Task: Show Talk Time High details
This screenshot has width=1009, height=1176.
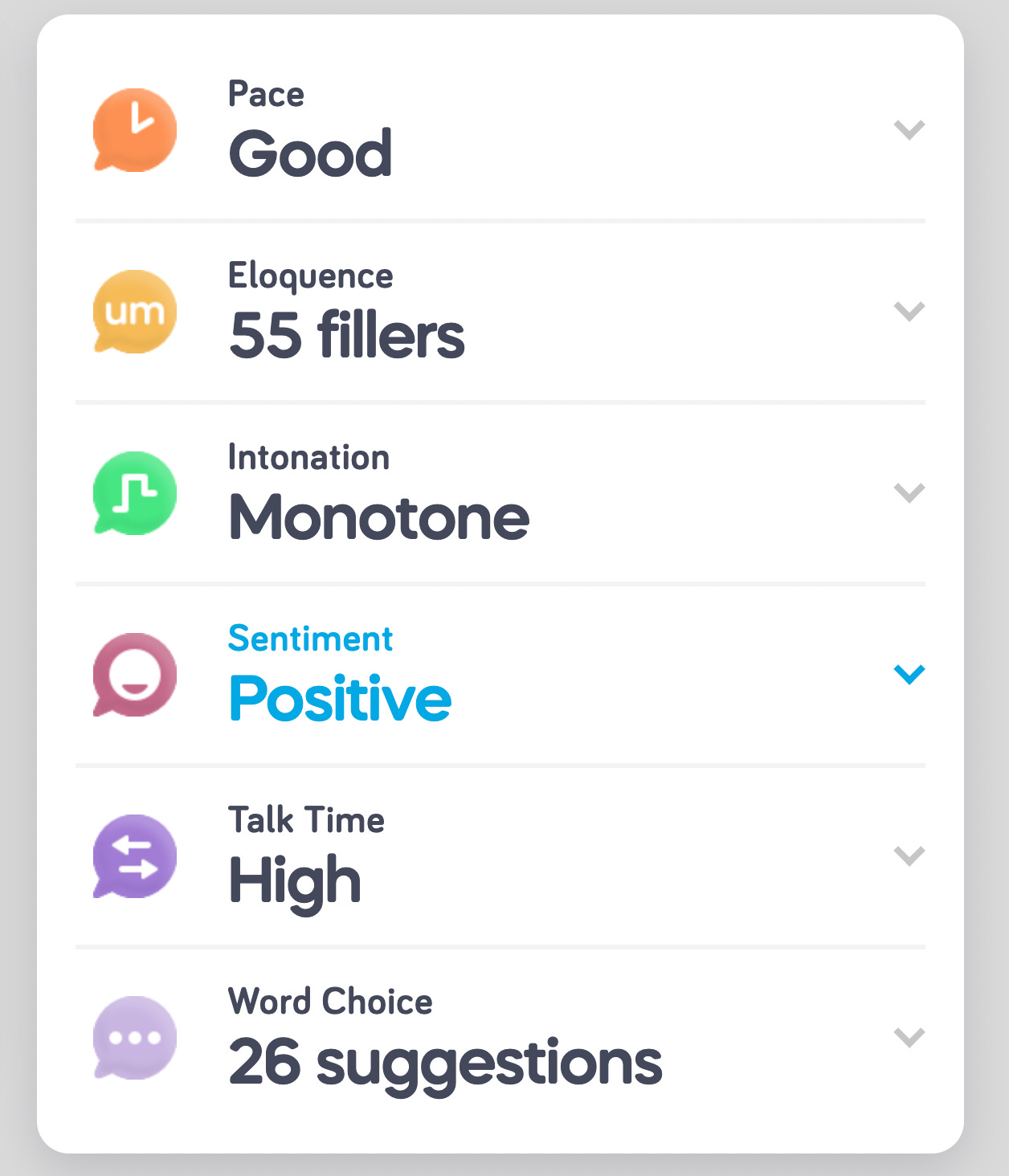Action: tap(909, 856)
